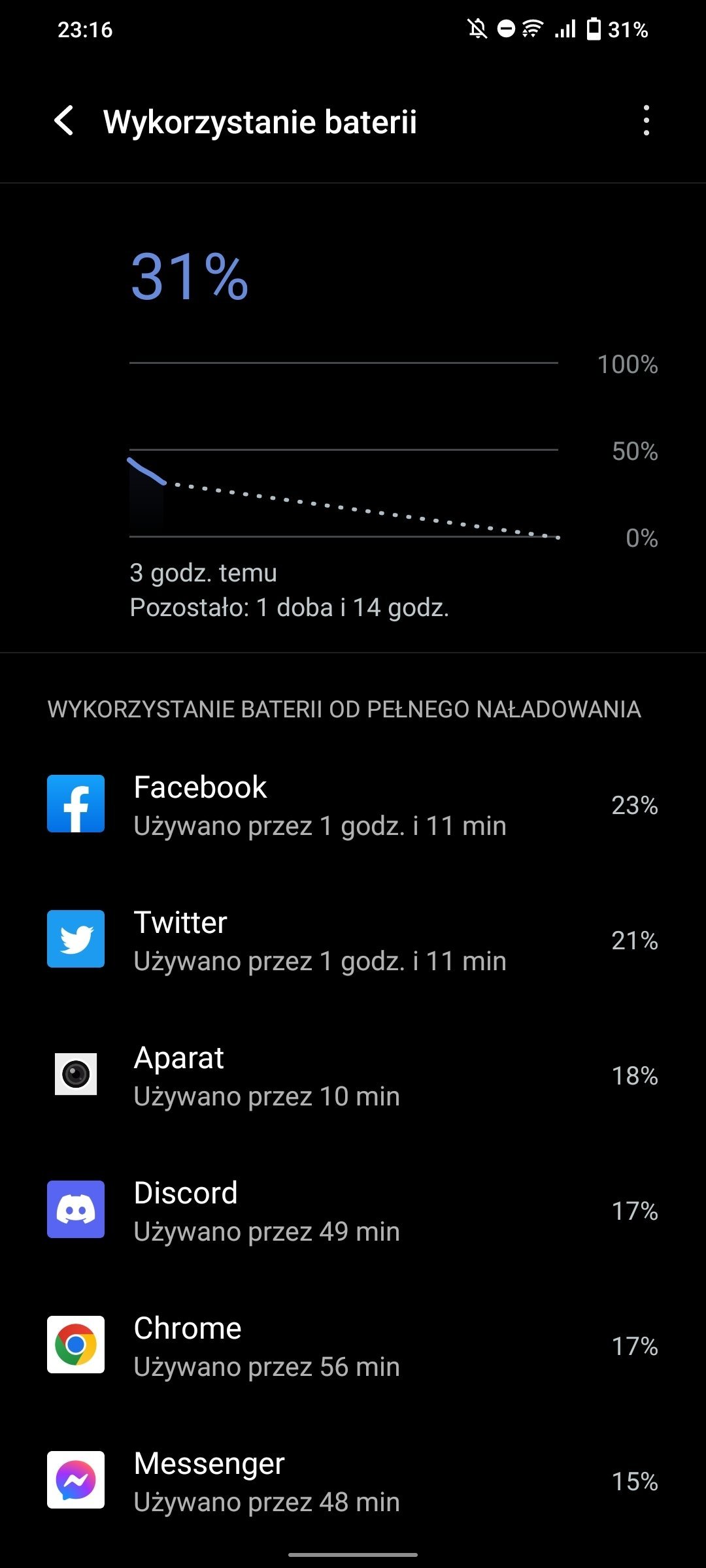Viewport: 706px width, 1568px height.
Task: Go back from Wykorzystanie baterii
Action: click(64, 122)
